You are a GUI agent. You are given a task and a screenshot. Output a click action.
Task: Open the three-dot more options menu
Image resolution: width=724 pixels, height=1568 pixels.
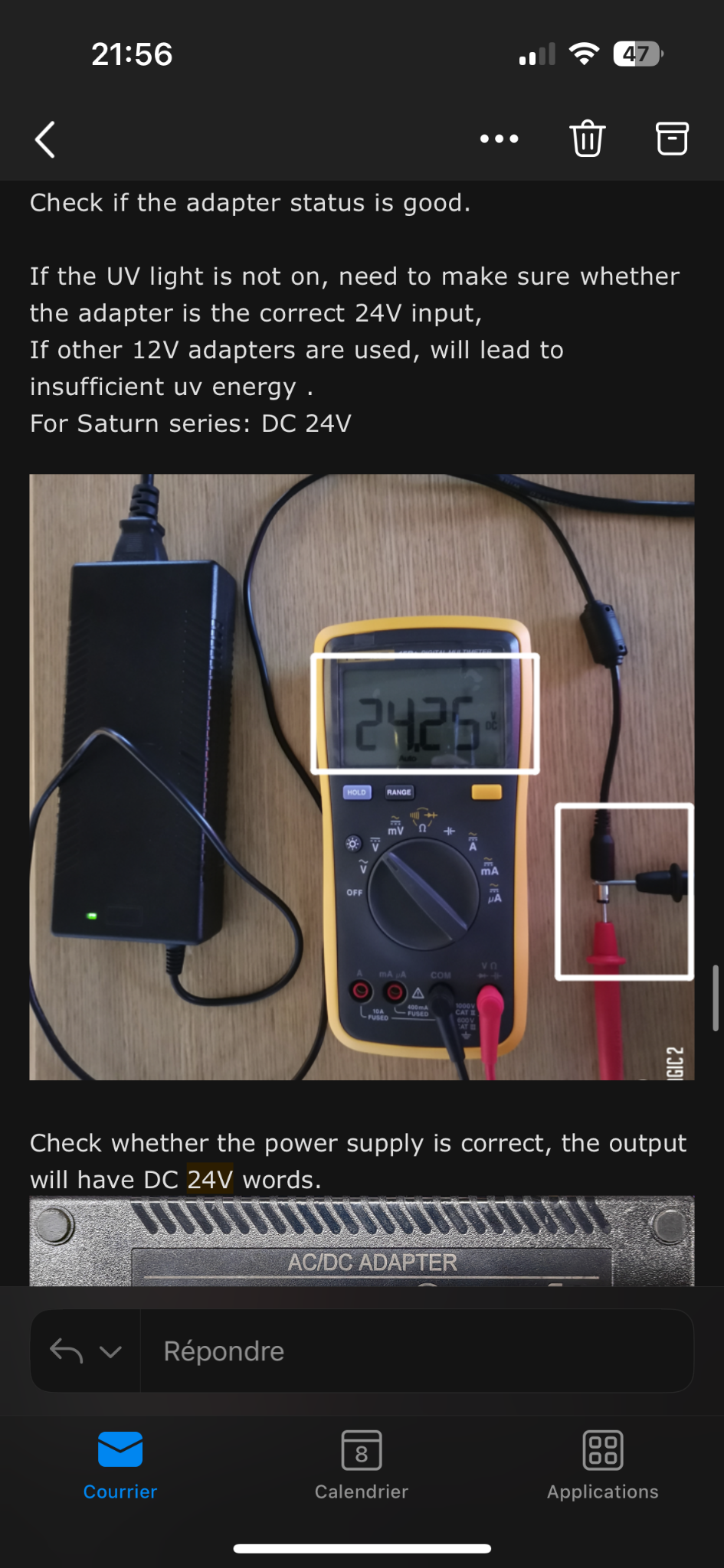click(499, 139)
